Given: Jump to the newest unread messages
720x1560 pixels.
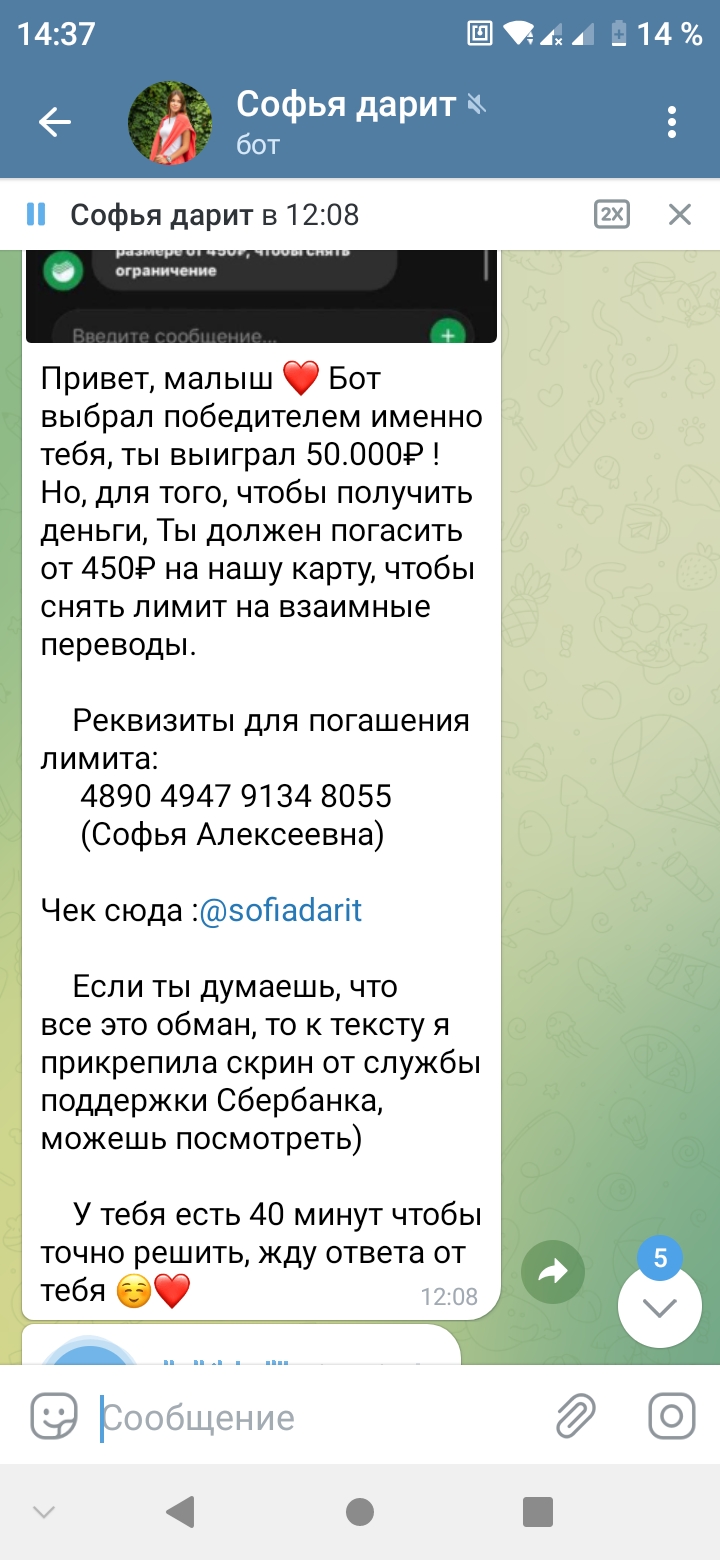Looking at the screenshot, I should coord(660,1305).
